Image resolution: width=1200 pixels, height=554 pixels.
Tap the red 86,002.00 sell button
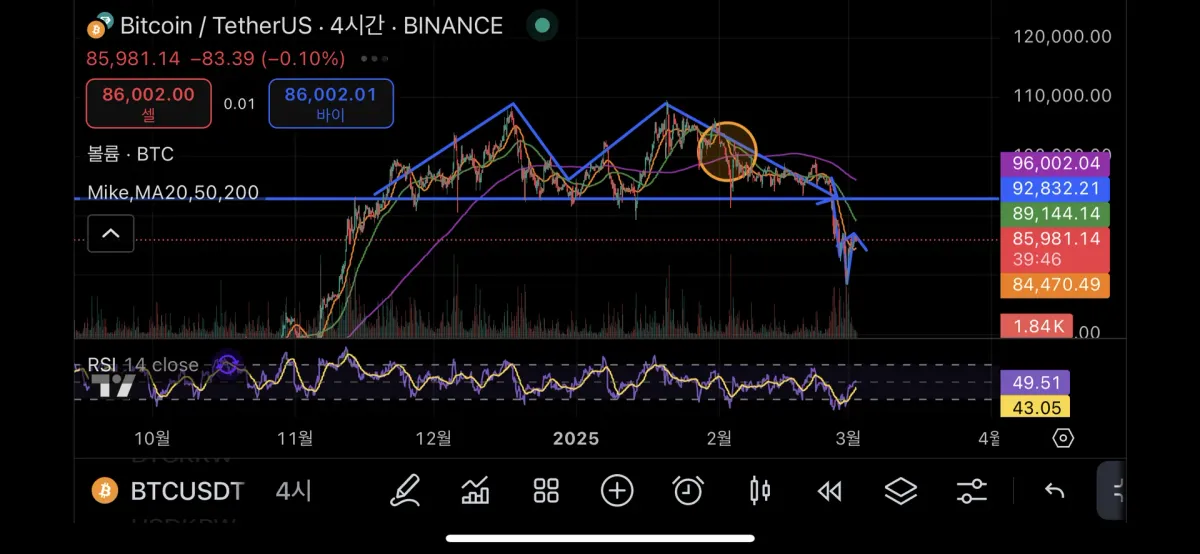click(149, 103)
